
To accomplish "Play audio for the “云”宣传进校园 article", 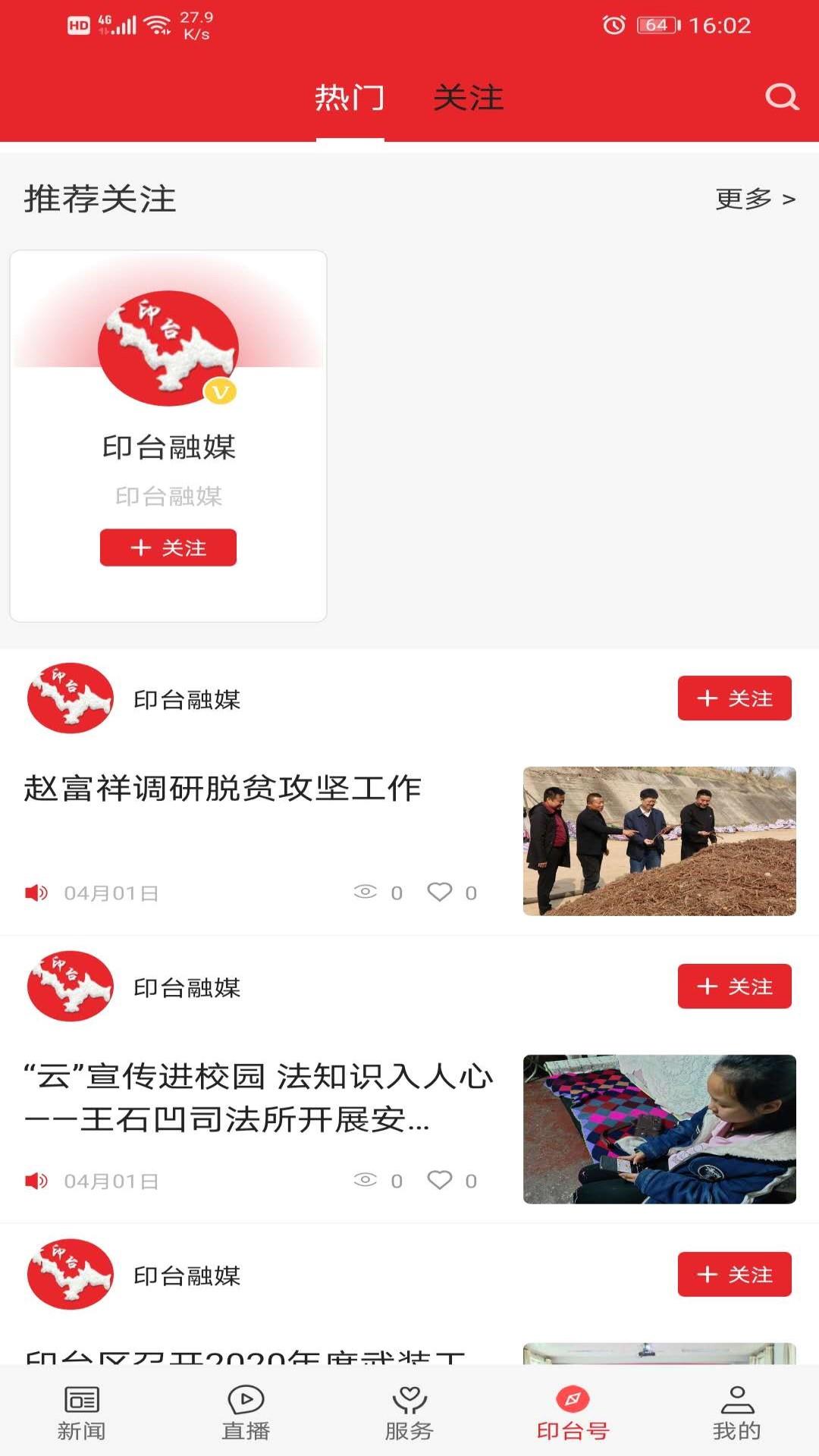I will click(x=36, y=1181).
